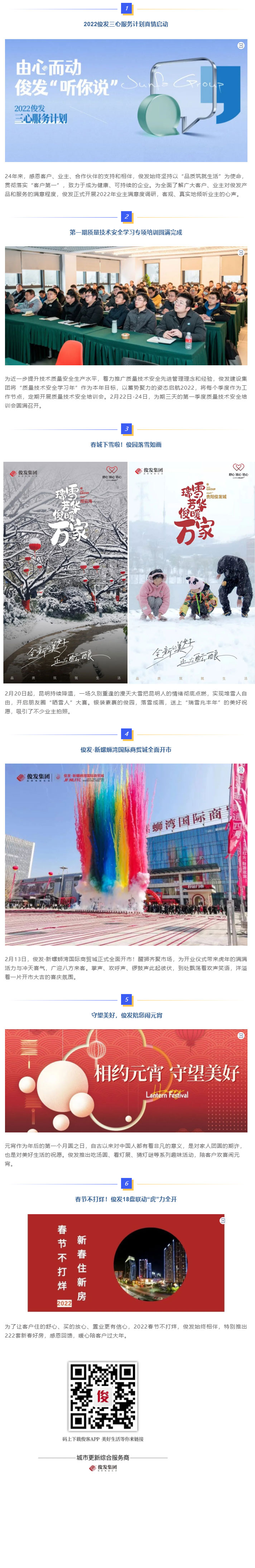255x1568 pixels.
Task: Open link icon on 相约元宵 banner
Action: coord(240,1035)
